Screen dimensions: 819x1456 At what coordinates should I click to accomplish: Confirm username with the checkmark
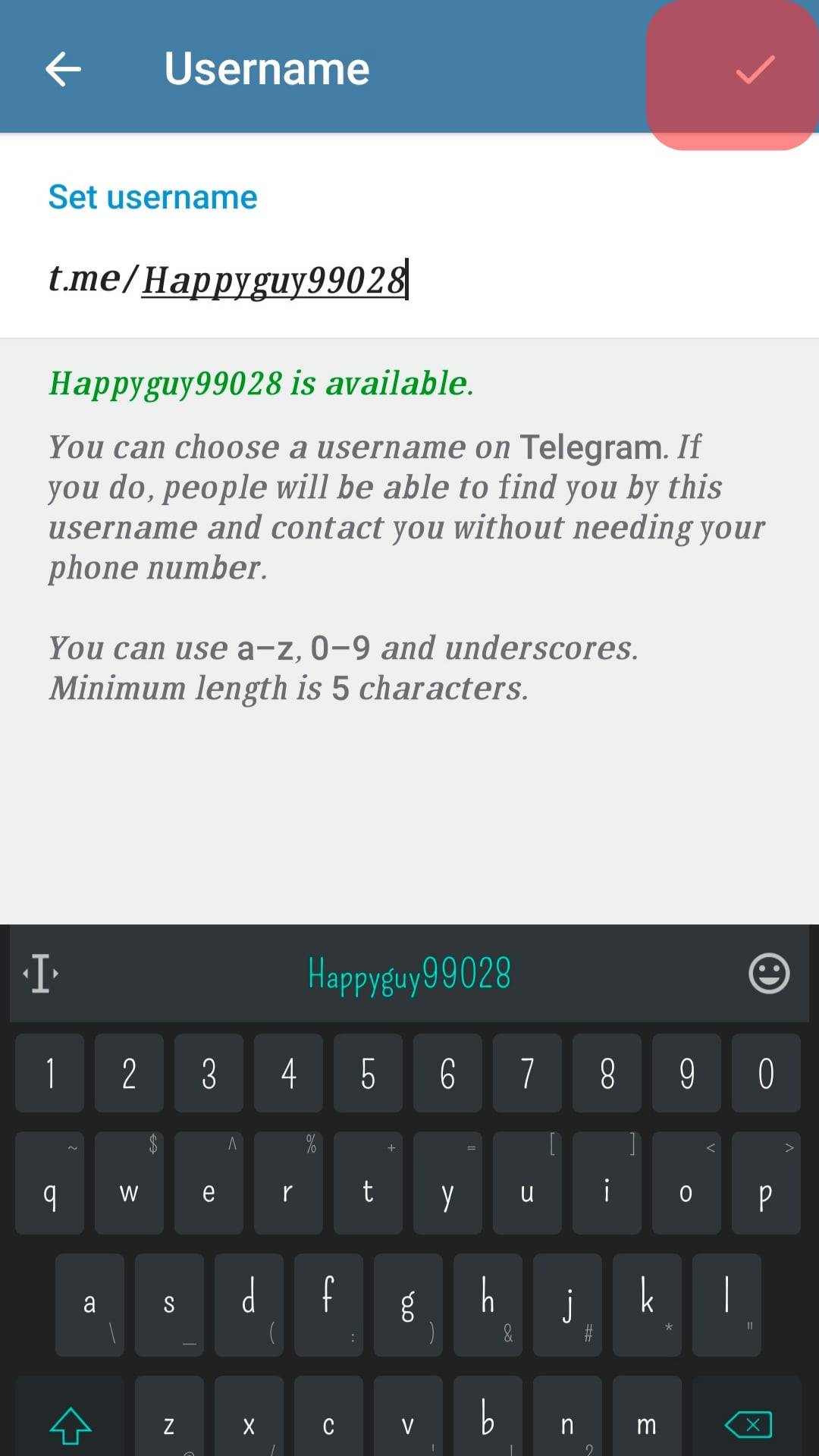coord(755,70)
